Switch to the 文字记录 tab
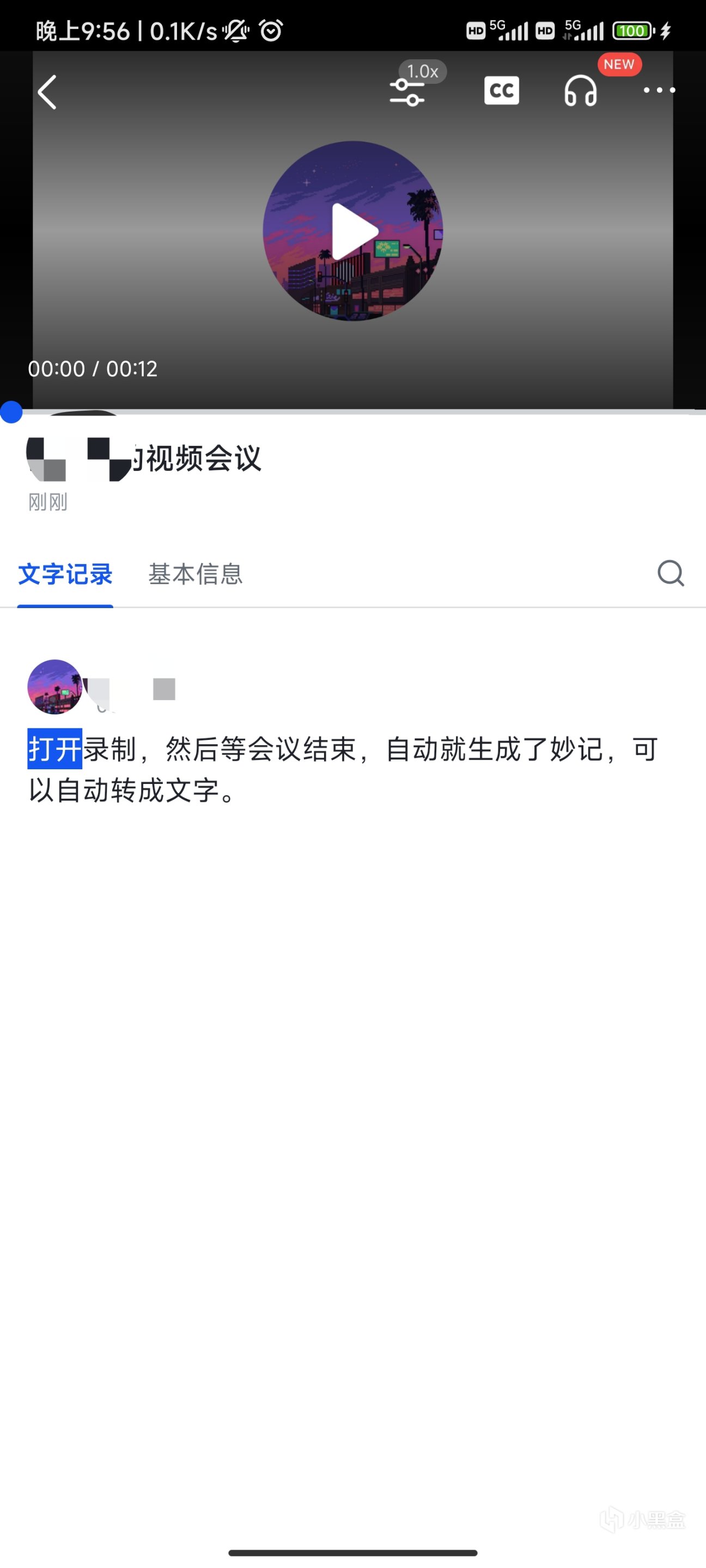The height and width of the screenshot is (1568, 706). click(x=65, y=574)
